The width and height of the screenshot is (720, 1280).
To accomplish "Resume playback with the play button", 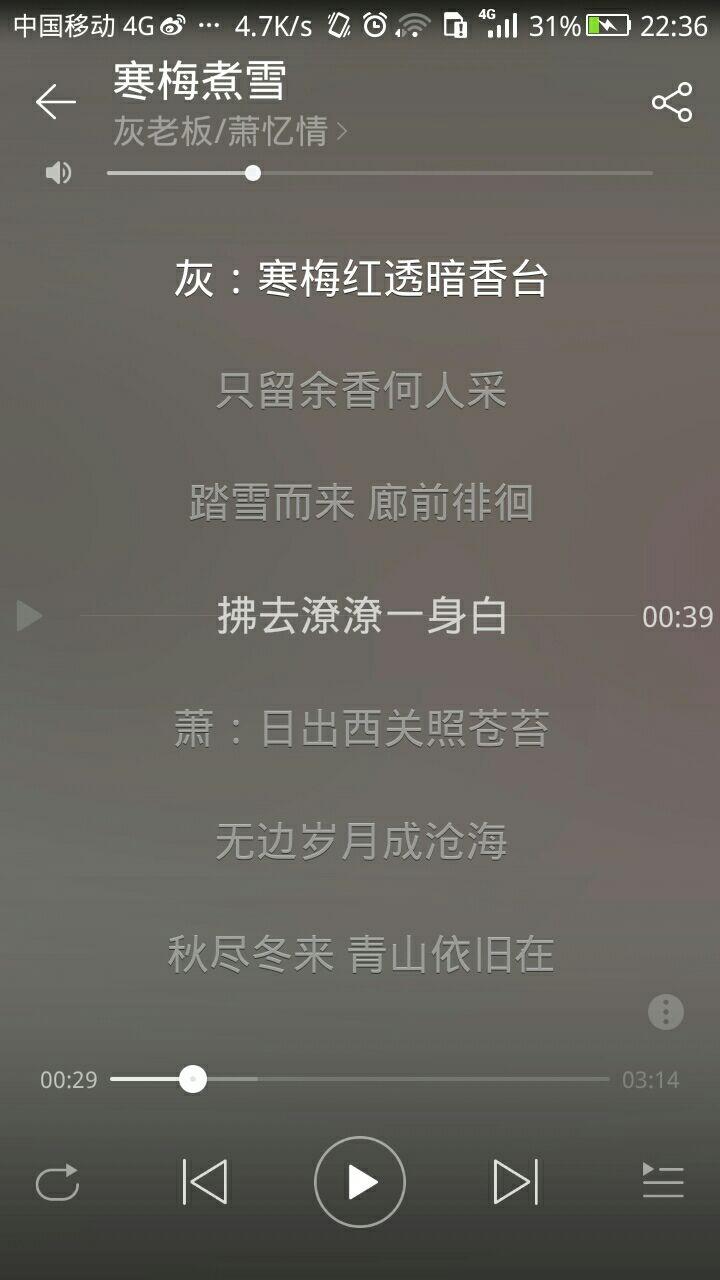I will click(360, 1183).
